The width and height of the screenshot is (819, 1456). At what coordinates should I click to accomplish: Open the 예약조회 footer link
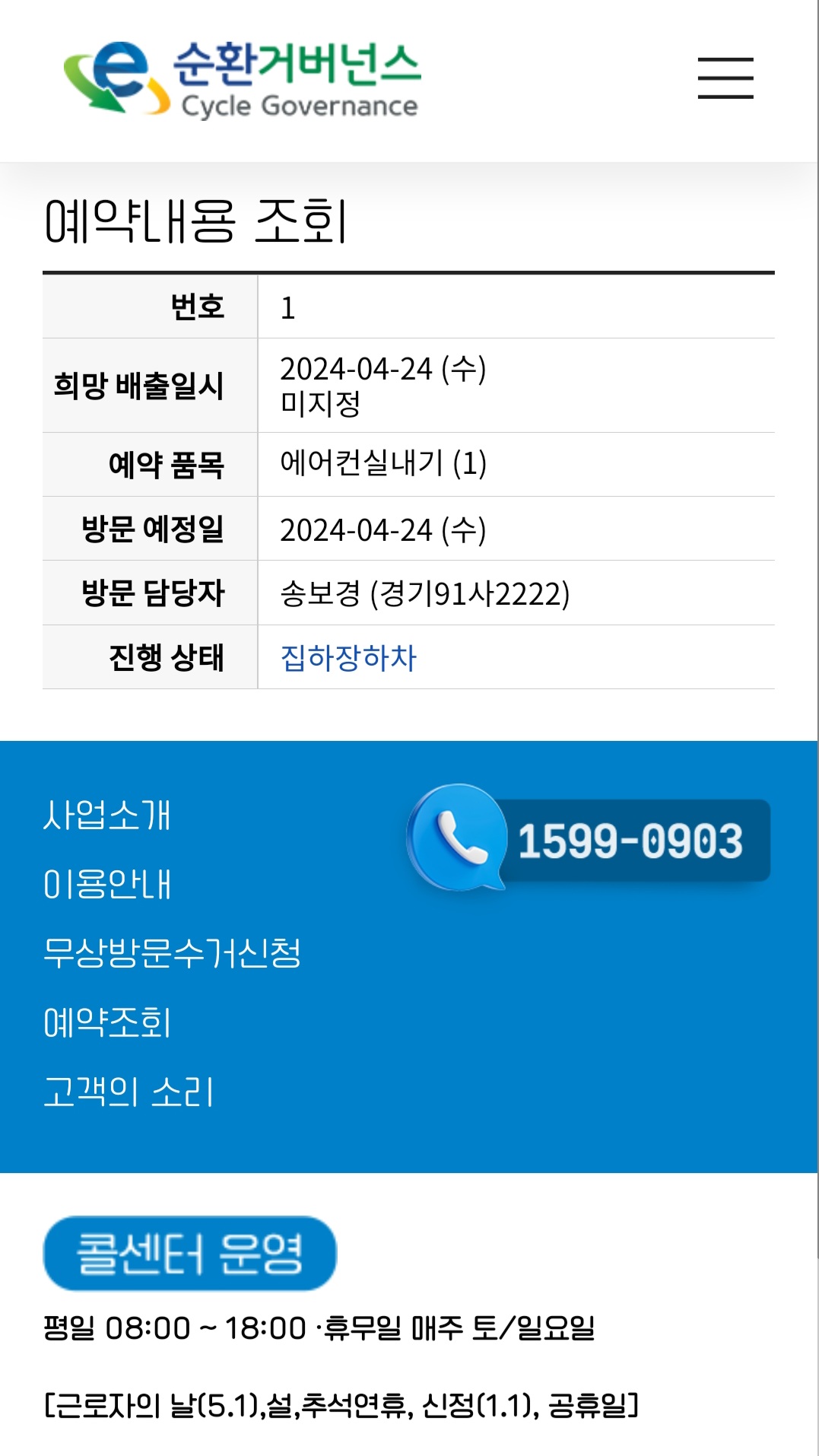[x=107, y=1022]
